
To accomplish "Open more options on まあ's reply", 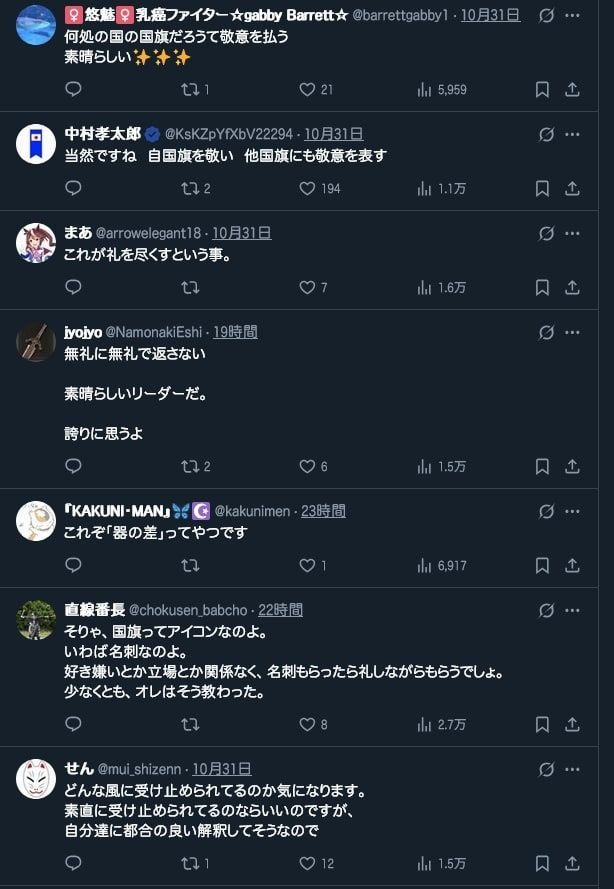I will pos(573,233).
